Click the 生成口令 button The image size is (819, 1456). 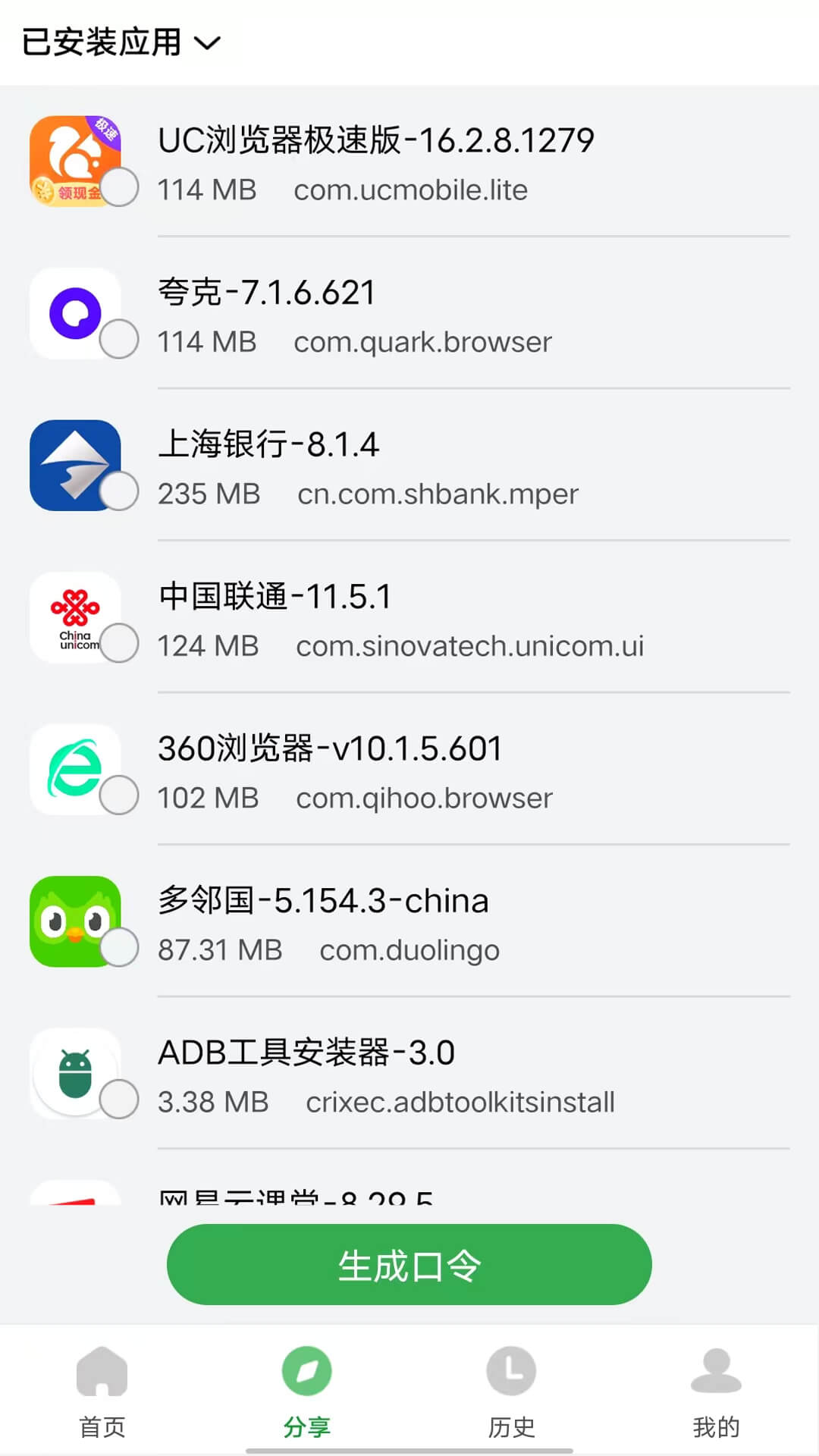[409, 1264]
